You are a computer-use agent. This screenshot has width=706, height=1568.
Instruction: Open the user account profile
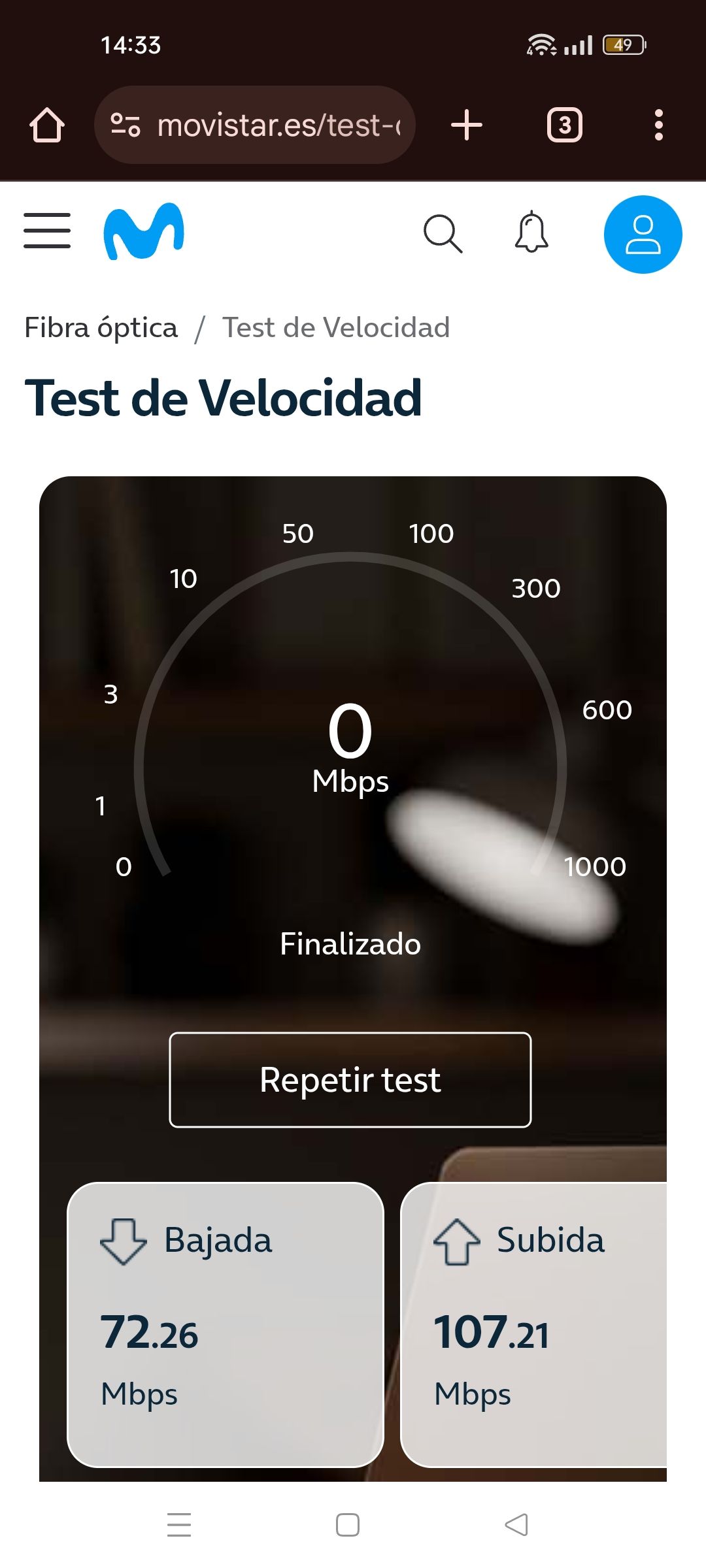643,234
